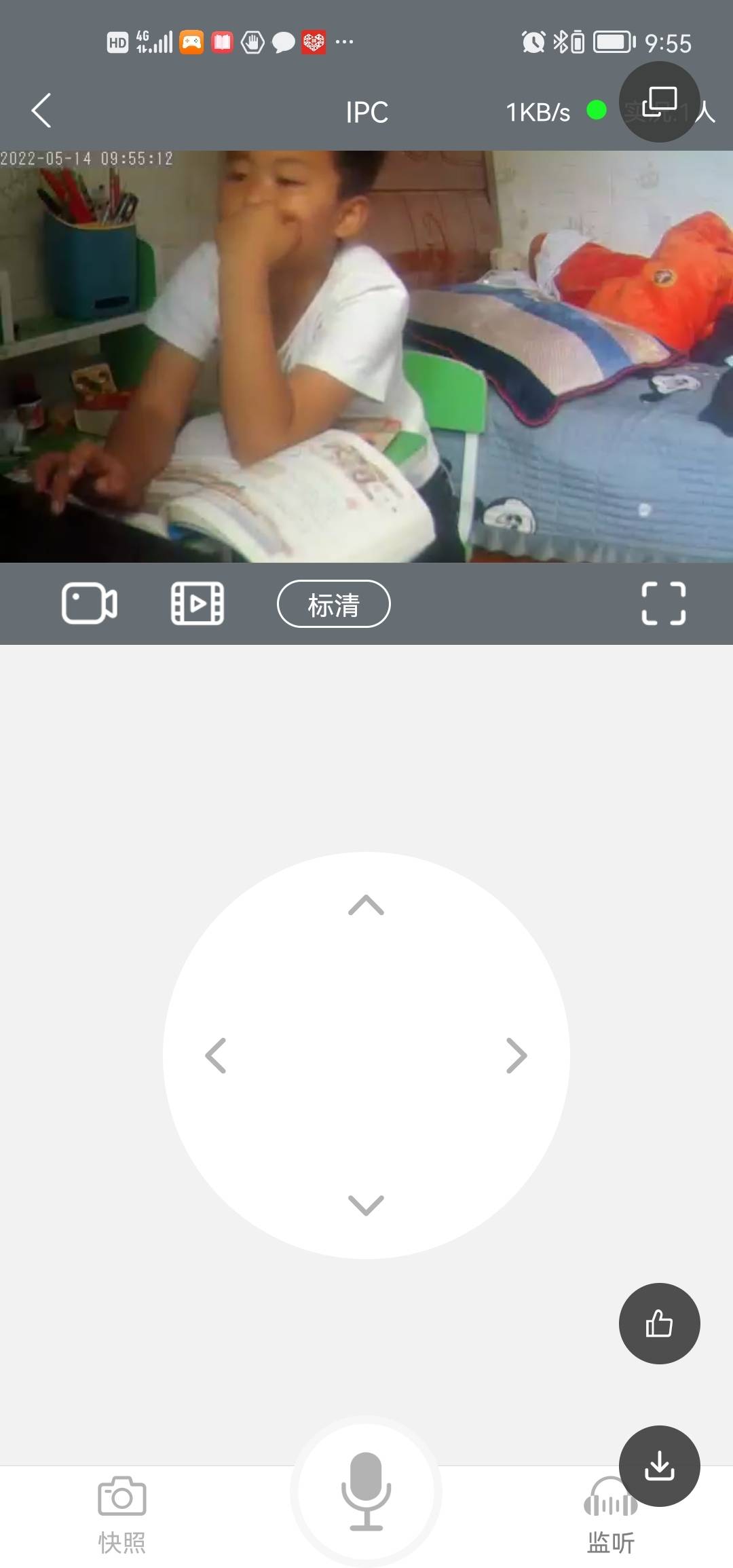The image size is (733, 1568).
Task: Tilt the camera up
Action: click(x=366, y=906)
